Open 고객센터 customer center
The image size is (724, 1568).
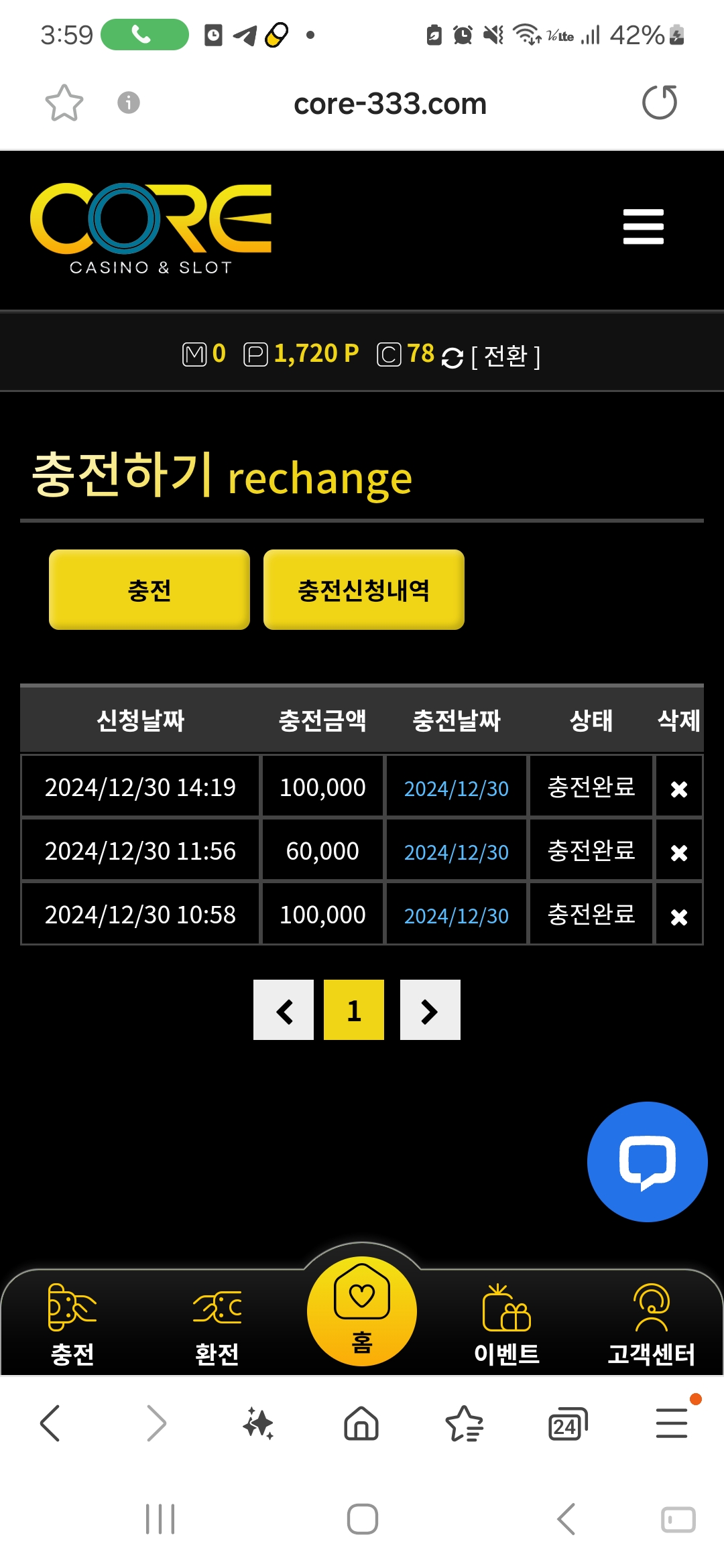click(651, 1324)
